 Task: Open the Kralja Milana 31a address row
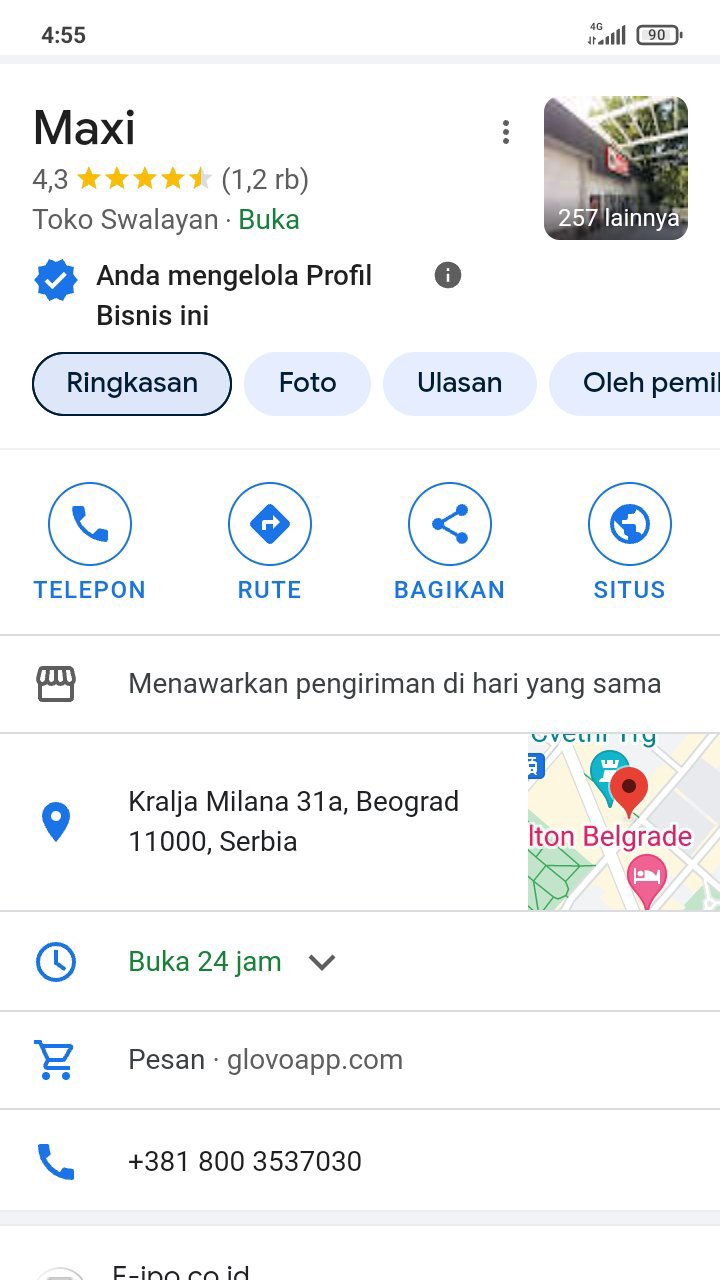click(x=293, y=821)
